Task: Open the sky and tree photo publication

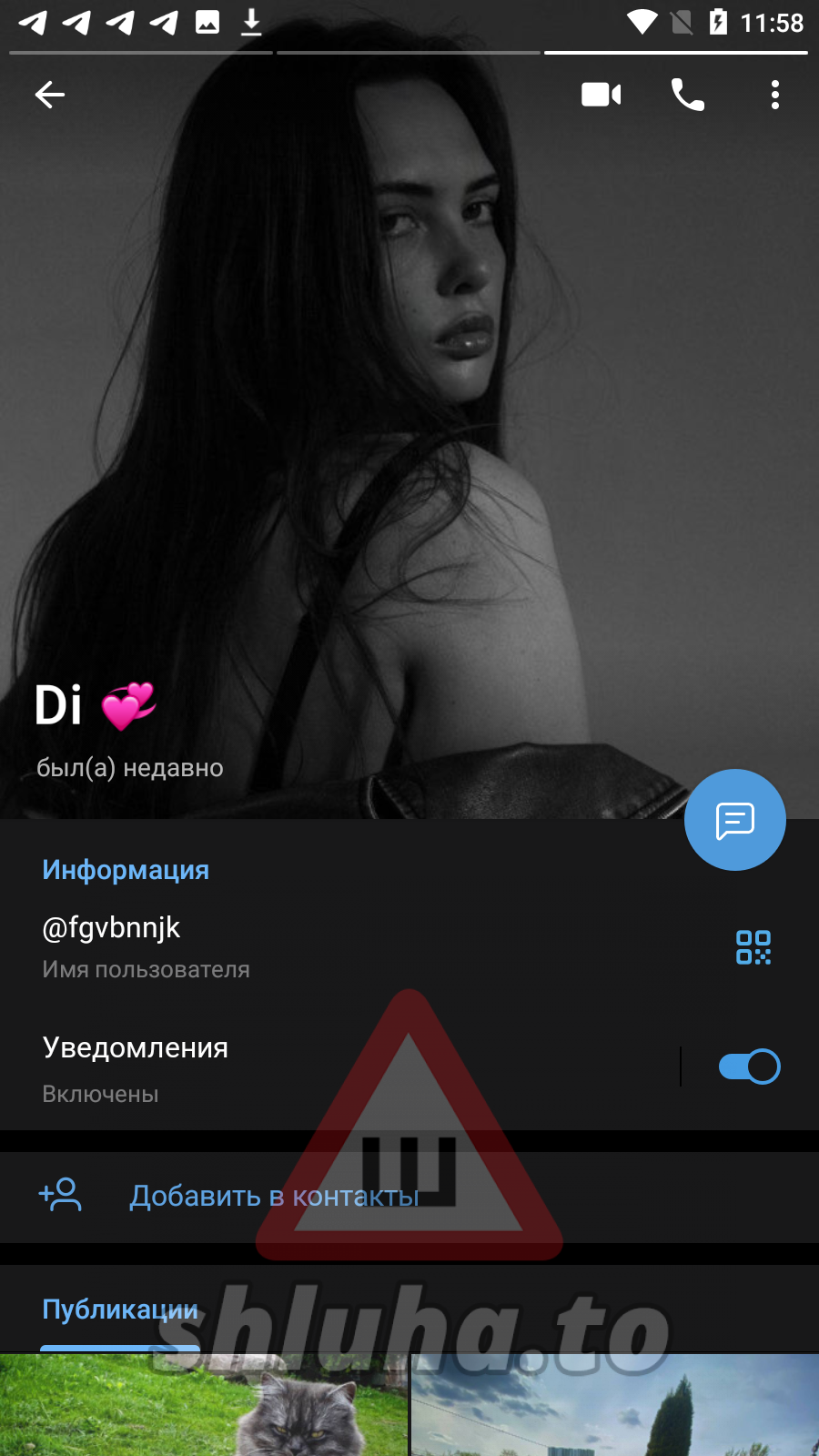Action: point(615,1406)
